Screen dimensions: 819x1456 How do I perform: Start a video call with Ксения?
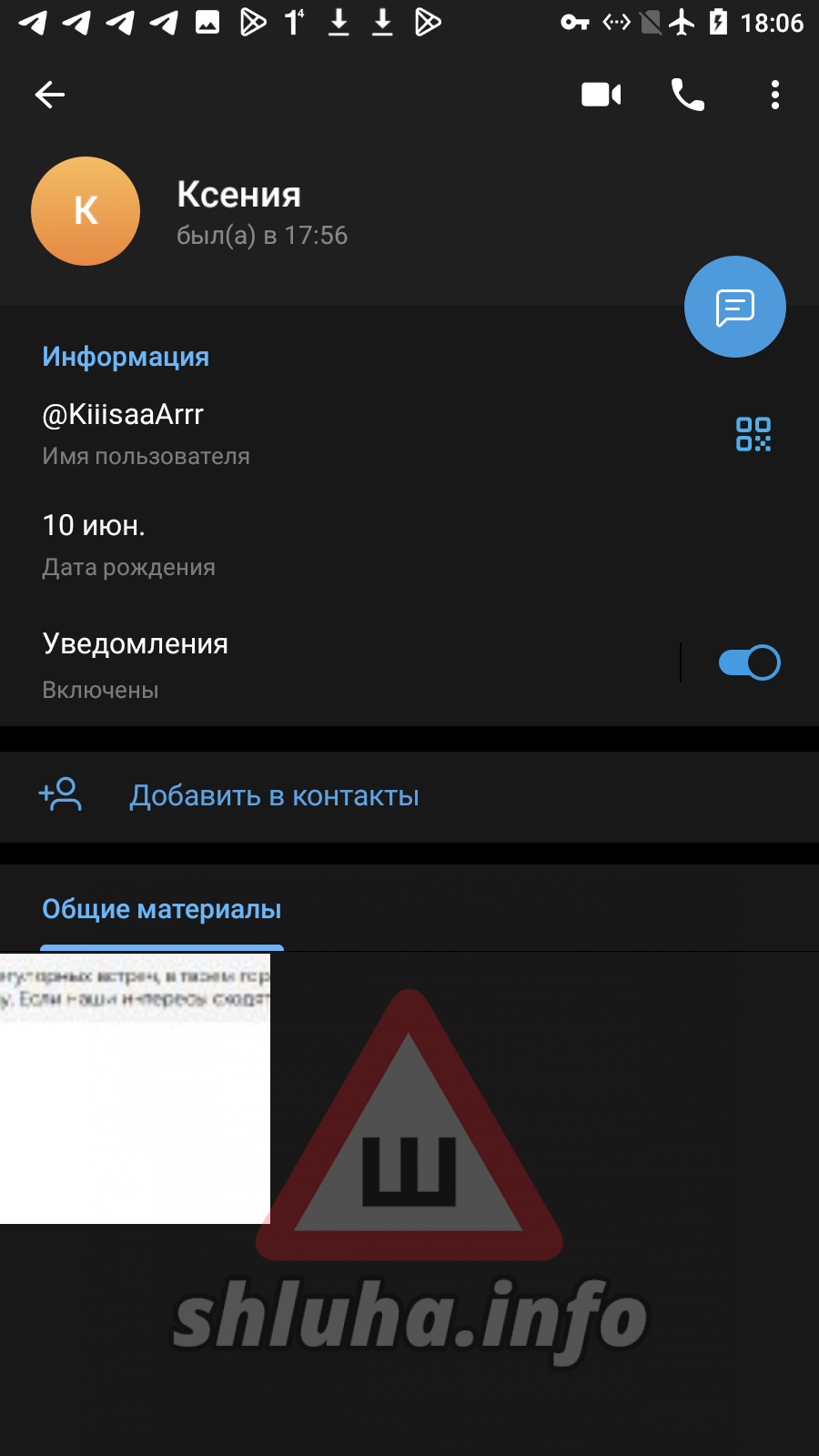coord(601,95)
